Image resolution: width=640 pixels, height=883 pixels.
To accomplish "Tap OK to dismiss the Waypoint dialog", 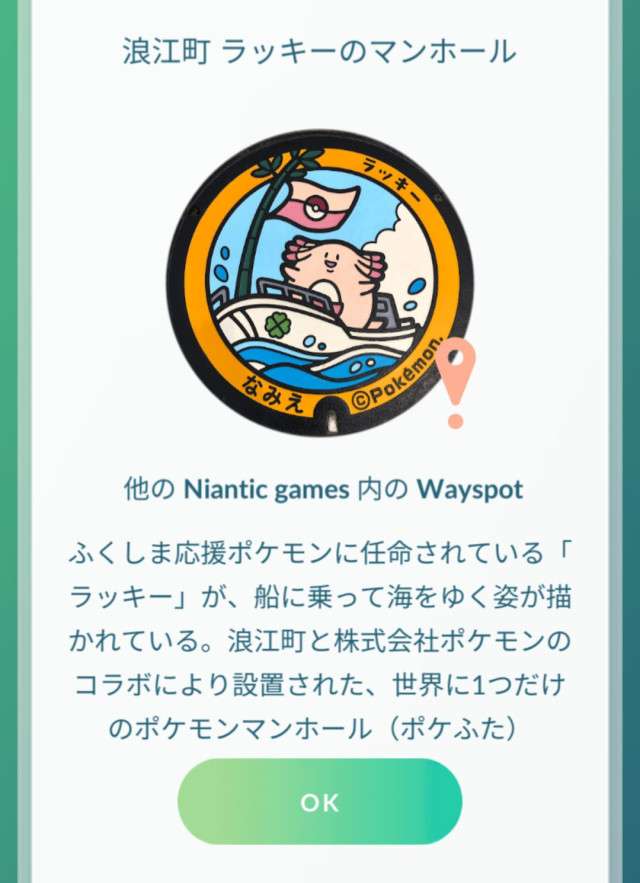I will (x=320, y=802).
